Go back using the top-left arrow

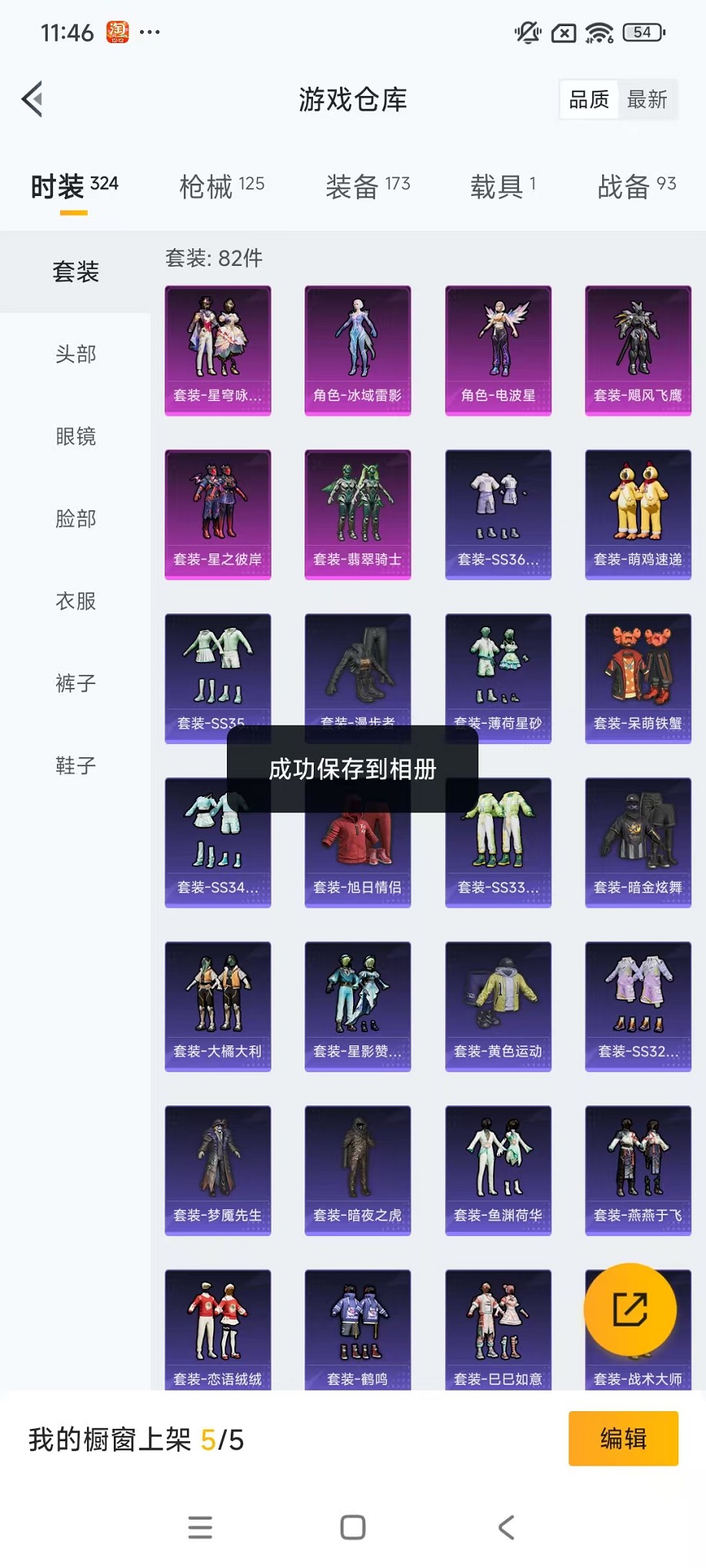32,99
